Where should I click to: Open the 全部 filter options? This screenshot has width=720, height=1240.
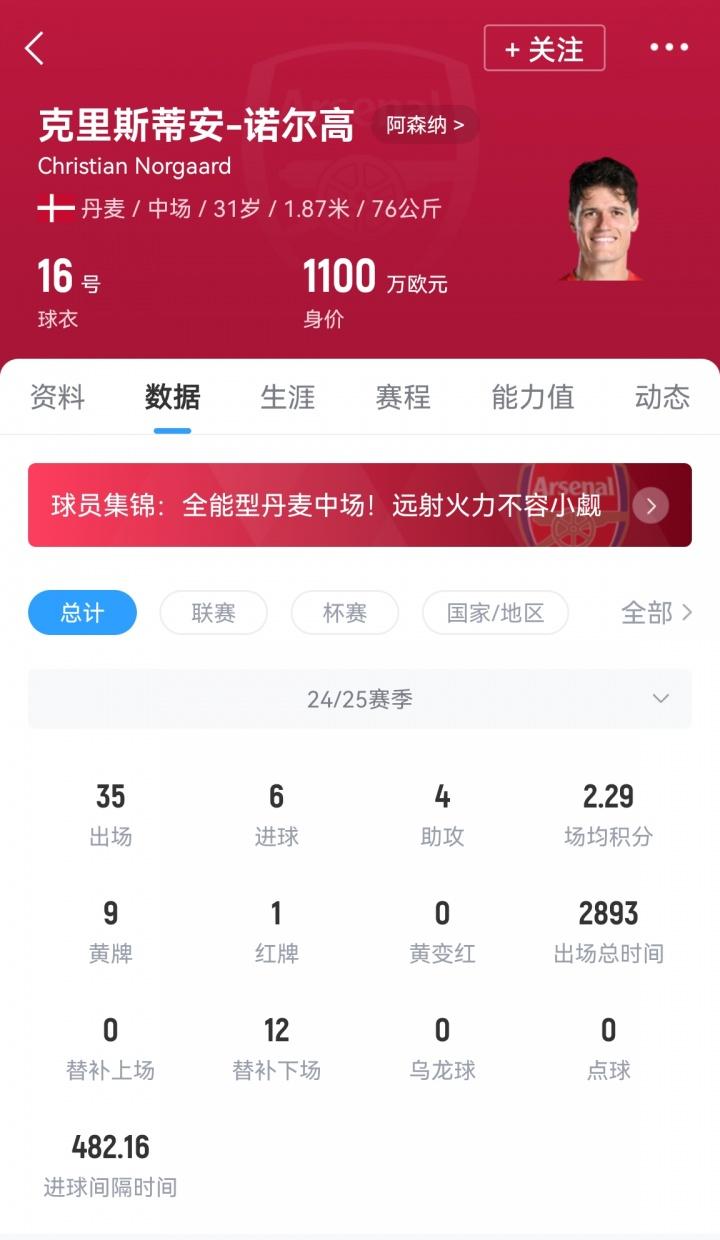[x=656, y=613]
